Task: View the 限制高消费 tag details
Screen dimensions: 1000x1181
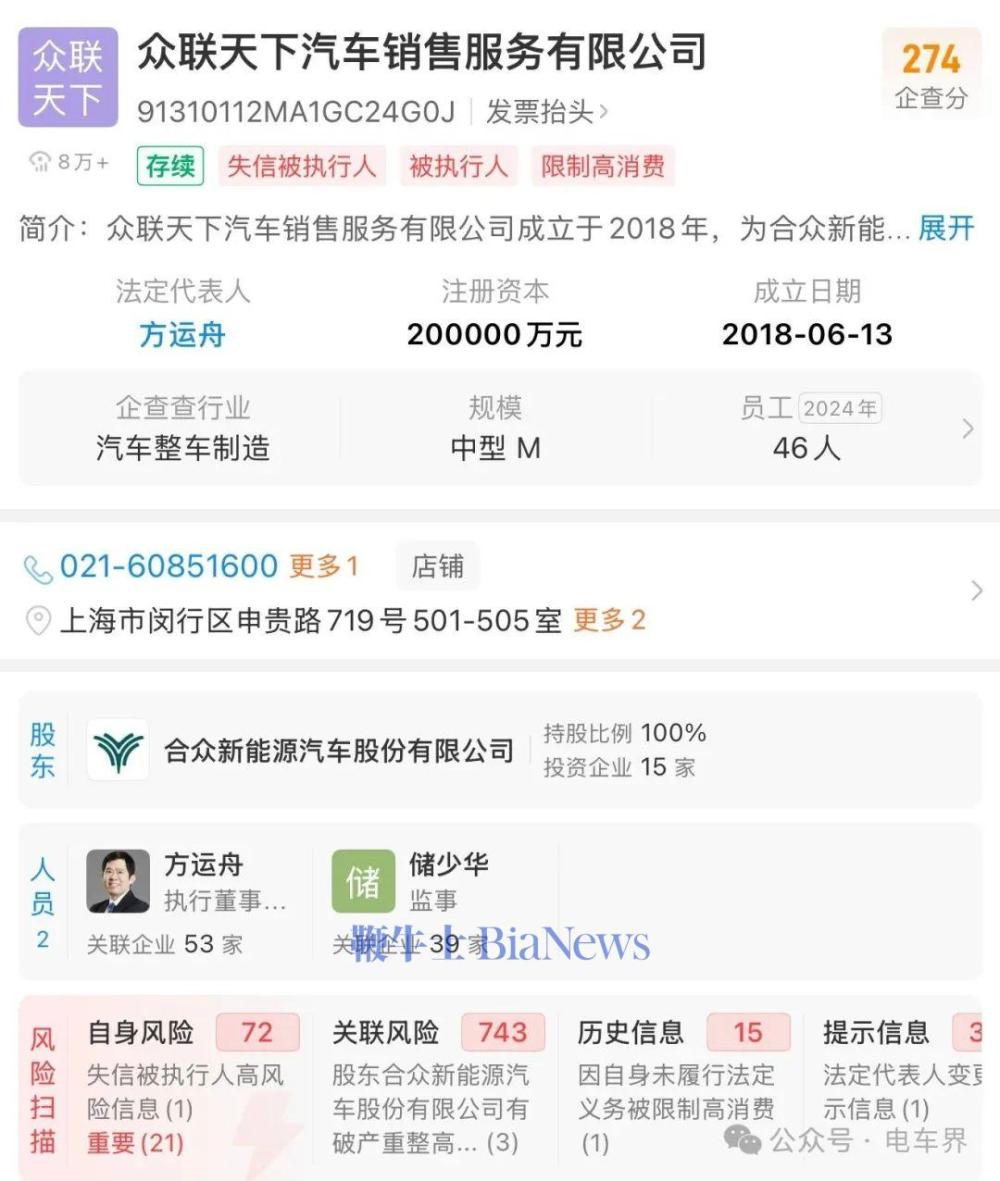Action: [602, 166]
